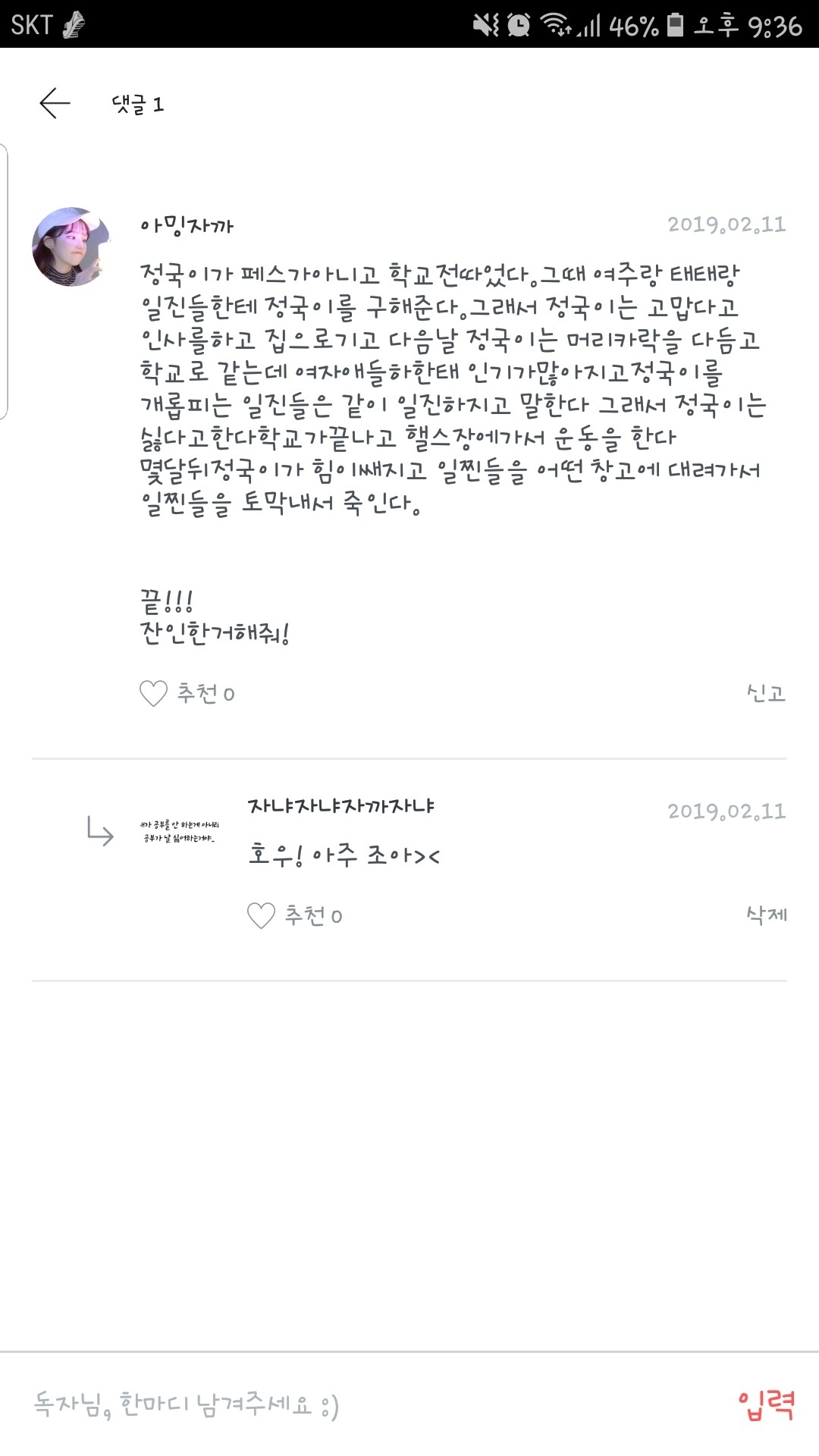Report 아밍자까's comment via 신고
This screenshot has height=1456, width=819.
(765, 693)
